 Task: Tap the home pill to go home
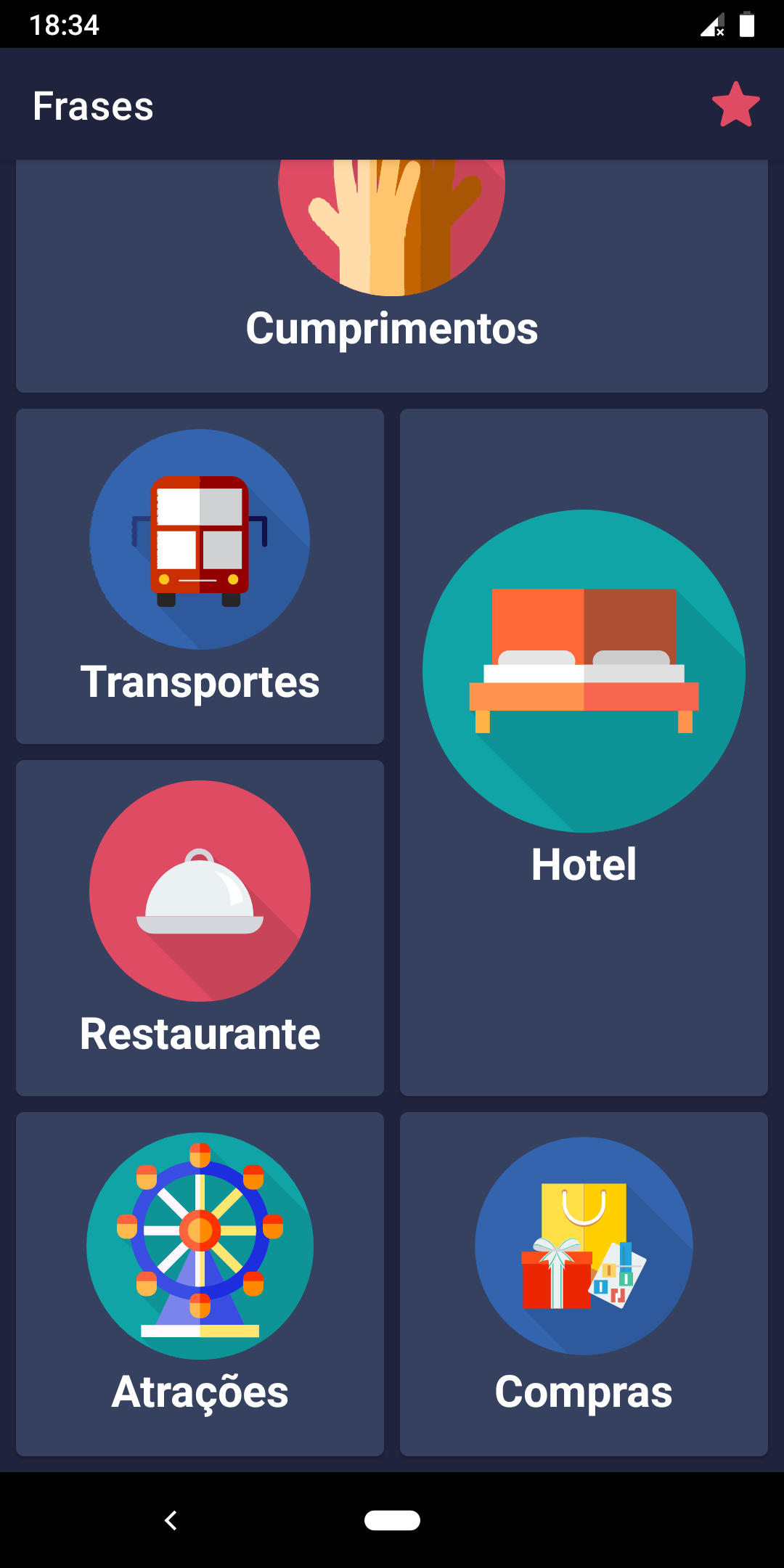[x=392, y=1520]
